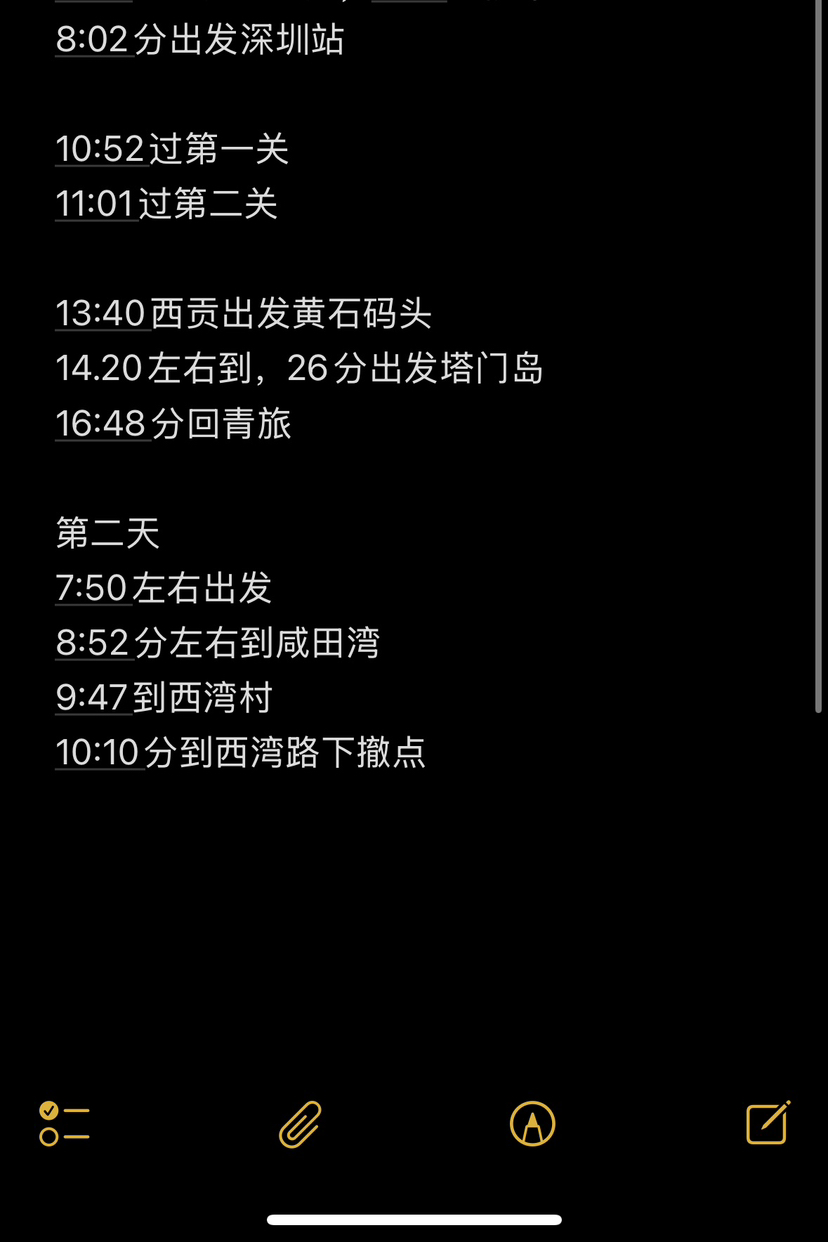Tap the underlined time 11:01

96,204
